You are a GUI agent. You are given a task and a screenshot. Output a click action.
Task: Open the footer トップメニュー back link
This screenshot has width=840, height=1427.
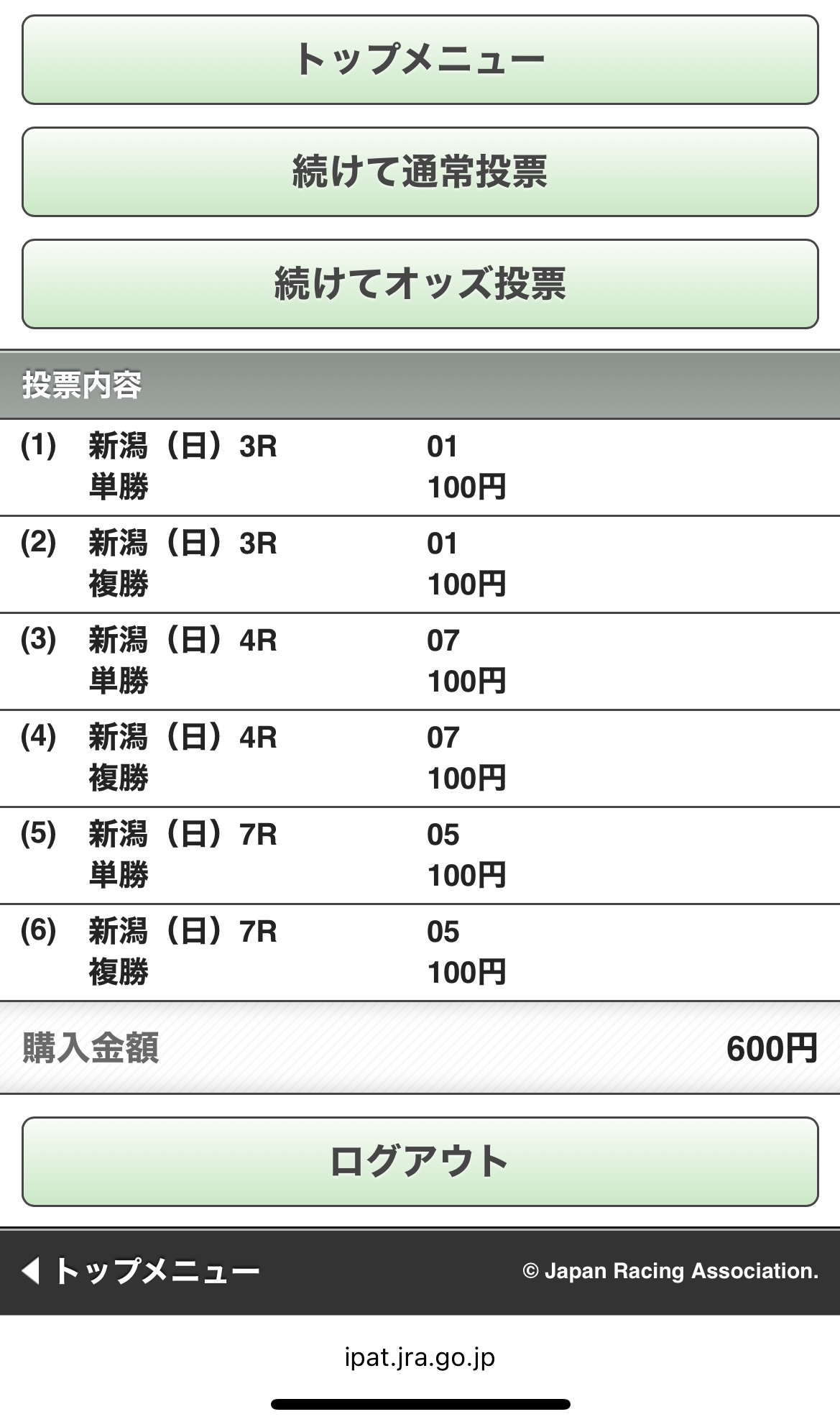pos(141,1271)
